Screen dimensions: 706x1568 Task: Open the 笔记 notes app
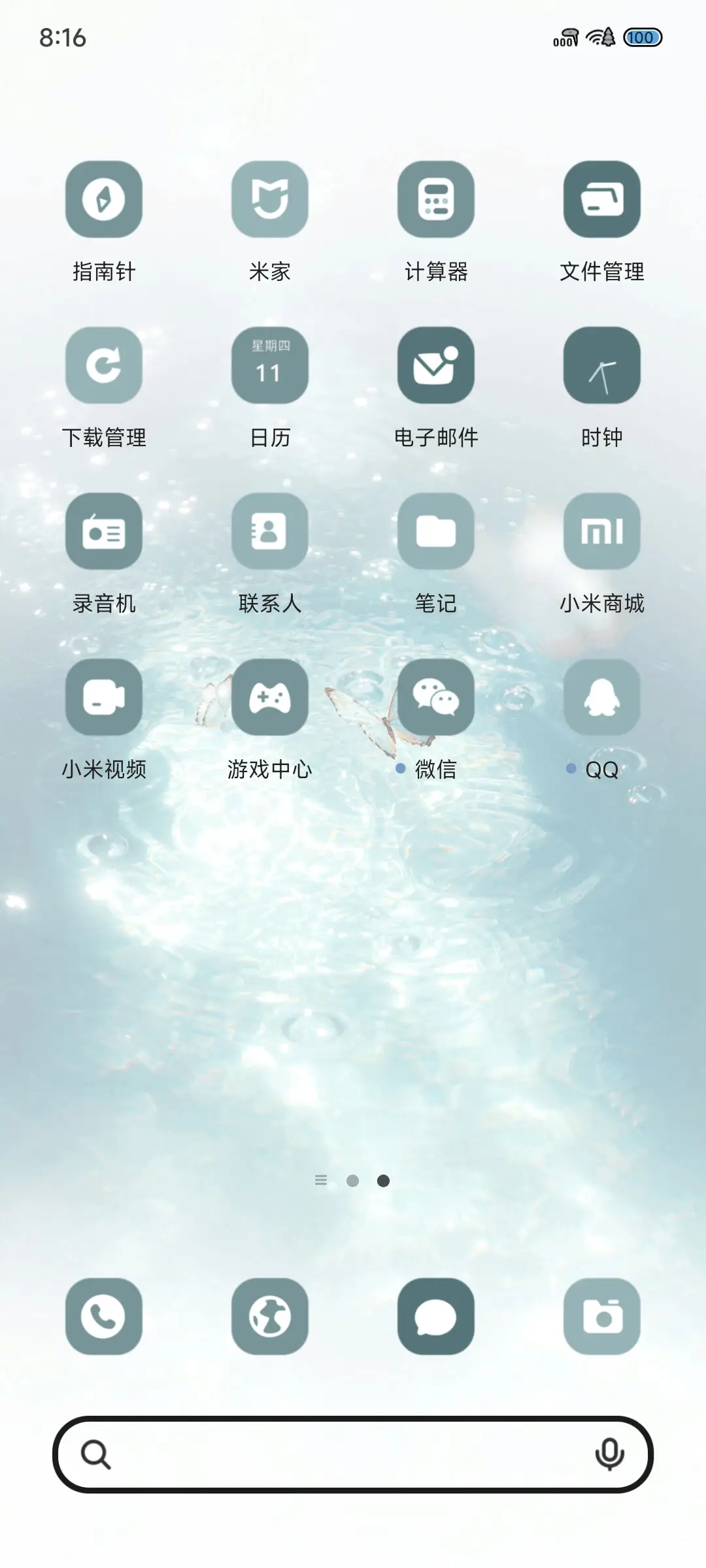pyautogui.click(x=436, y=532)
